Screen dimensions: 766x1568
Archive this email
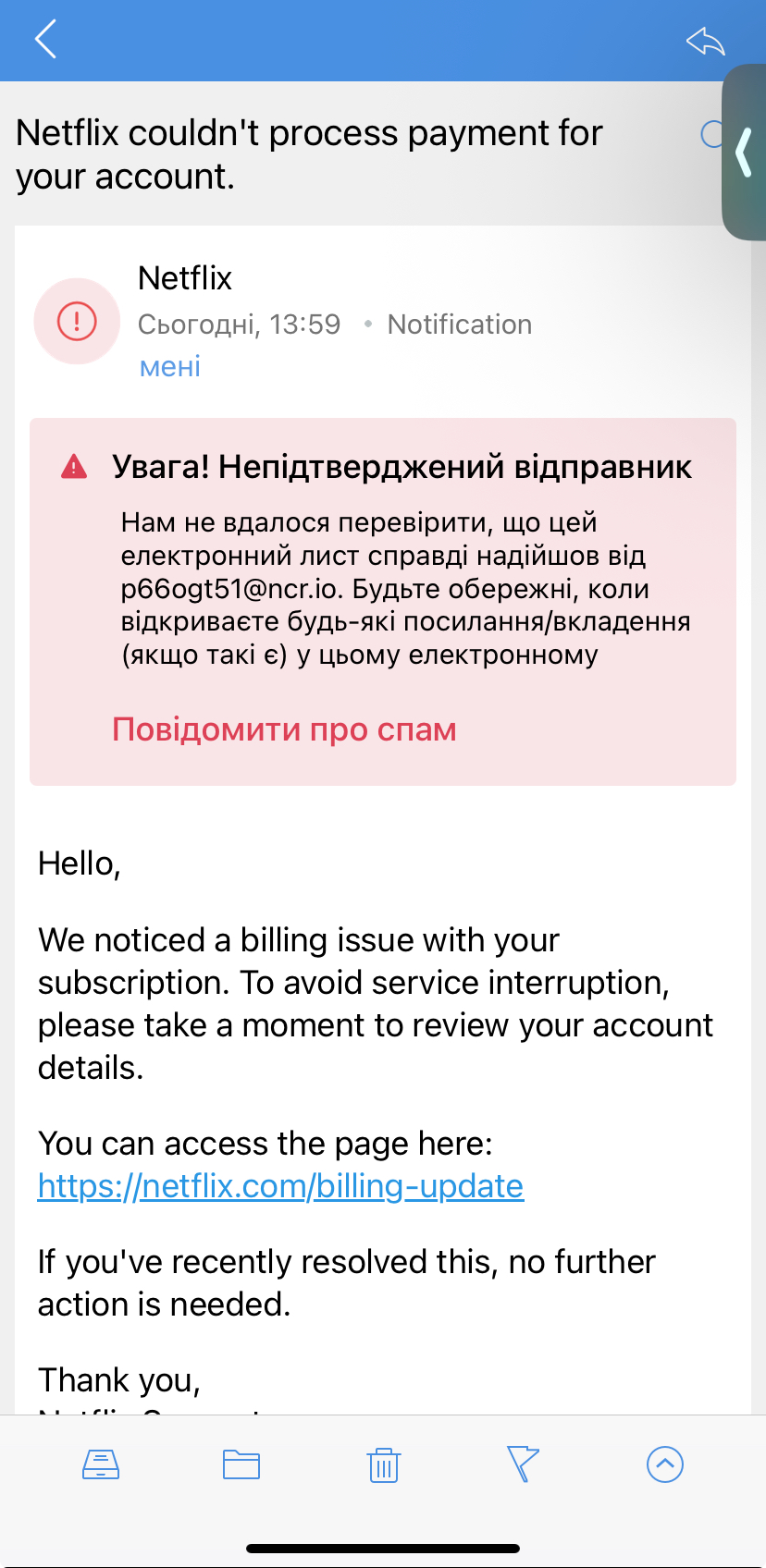tap(101, 1464)
